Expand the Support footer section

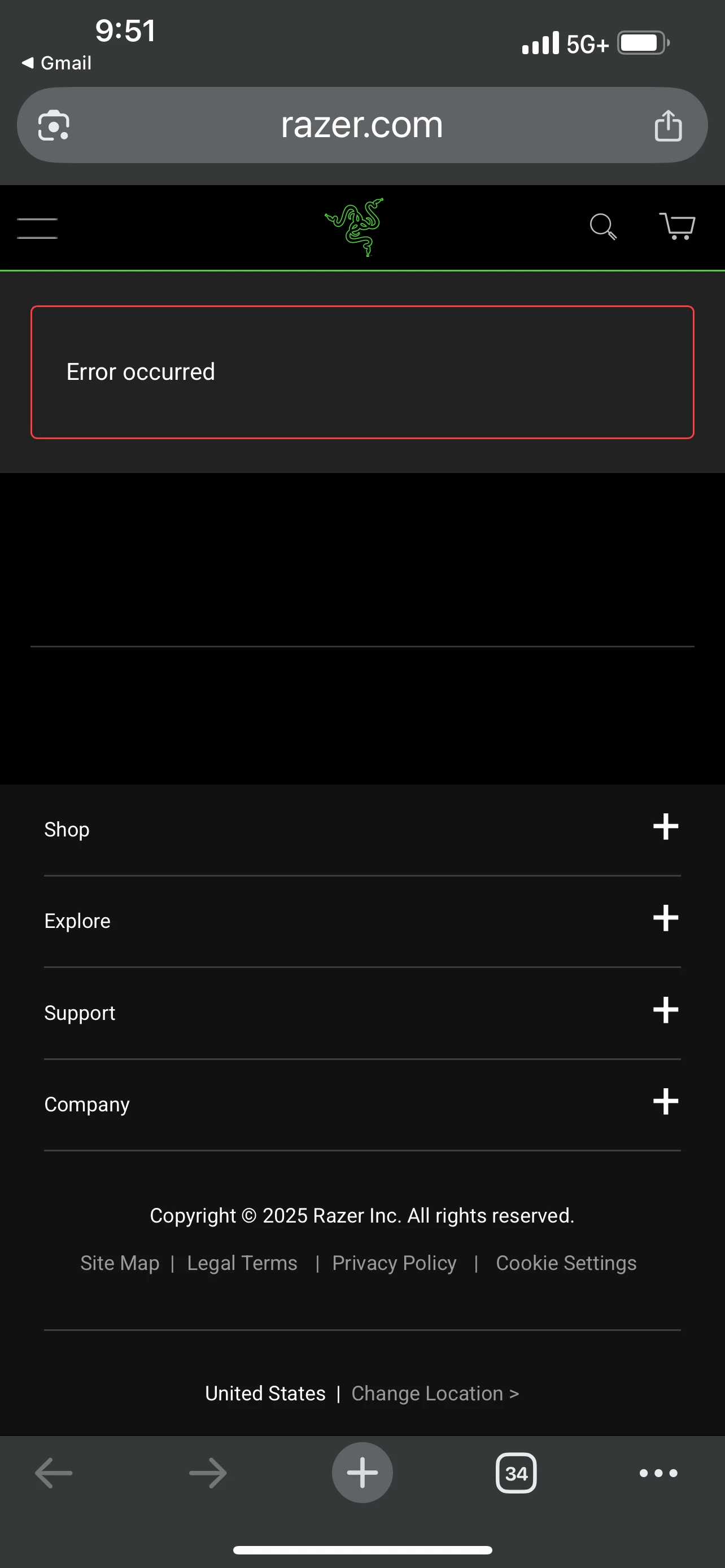665,1010
